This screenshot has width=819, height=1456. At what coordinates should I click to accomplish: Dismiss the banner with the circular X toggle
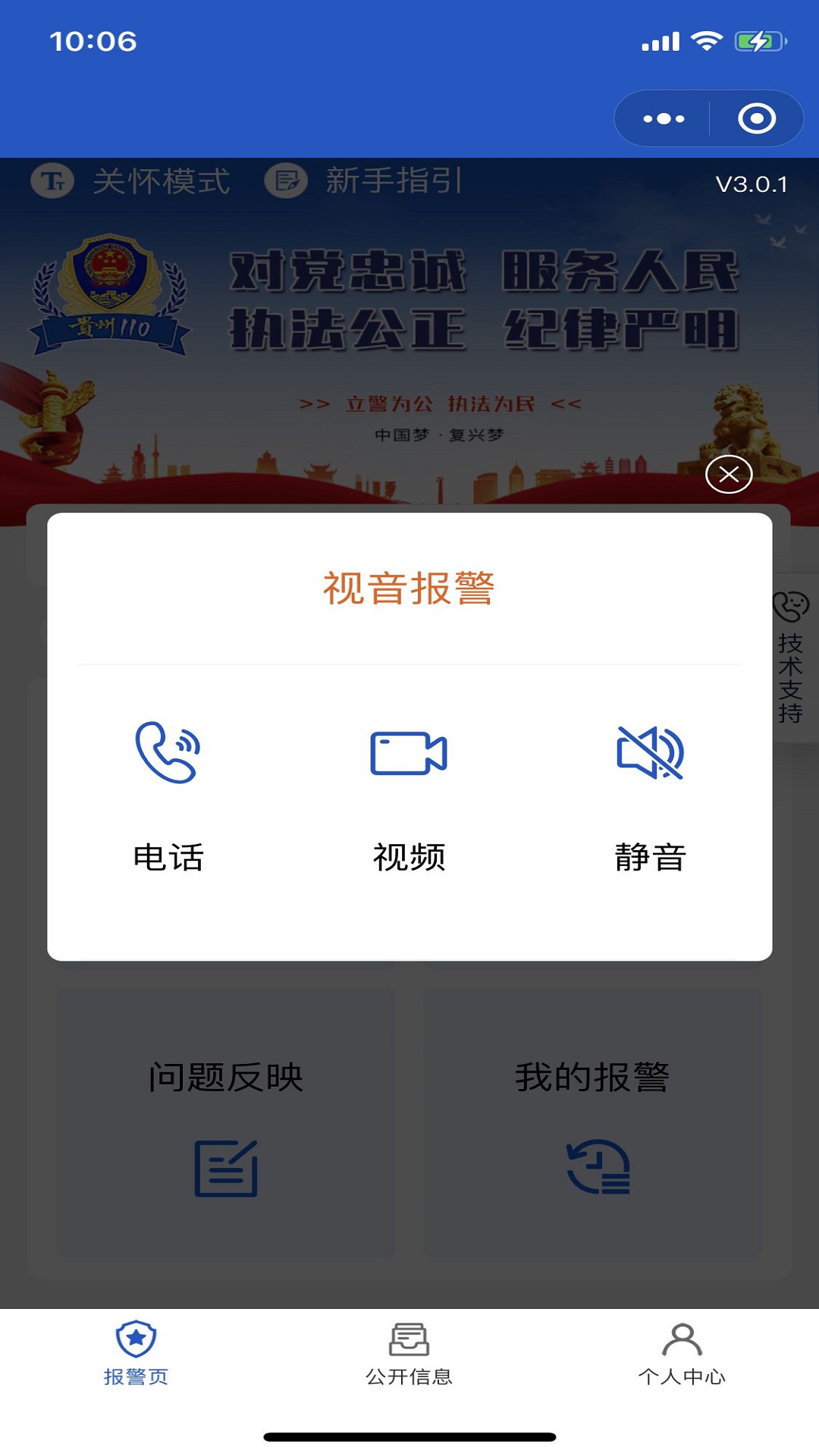click(x=730, y=474)
